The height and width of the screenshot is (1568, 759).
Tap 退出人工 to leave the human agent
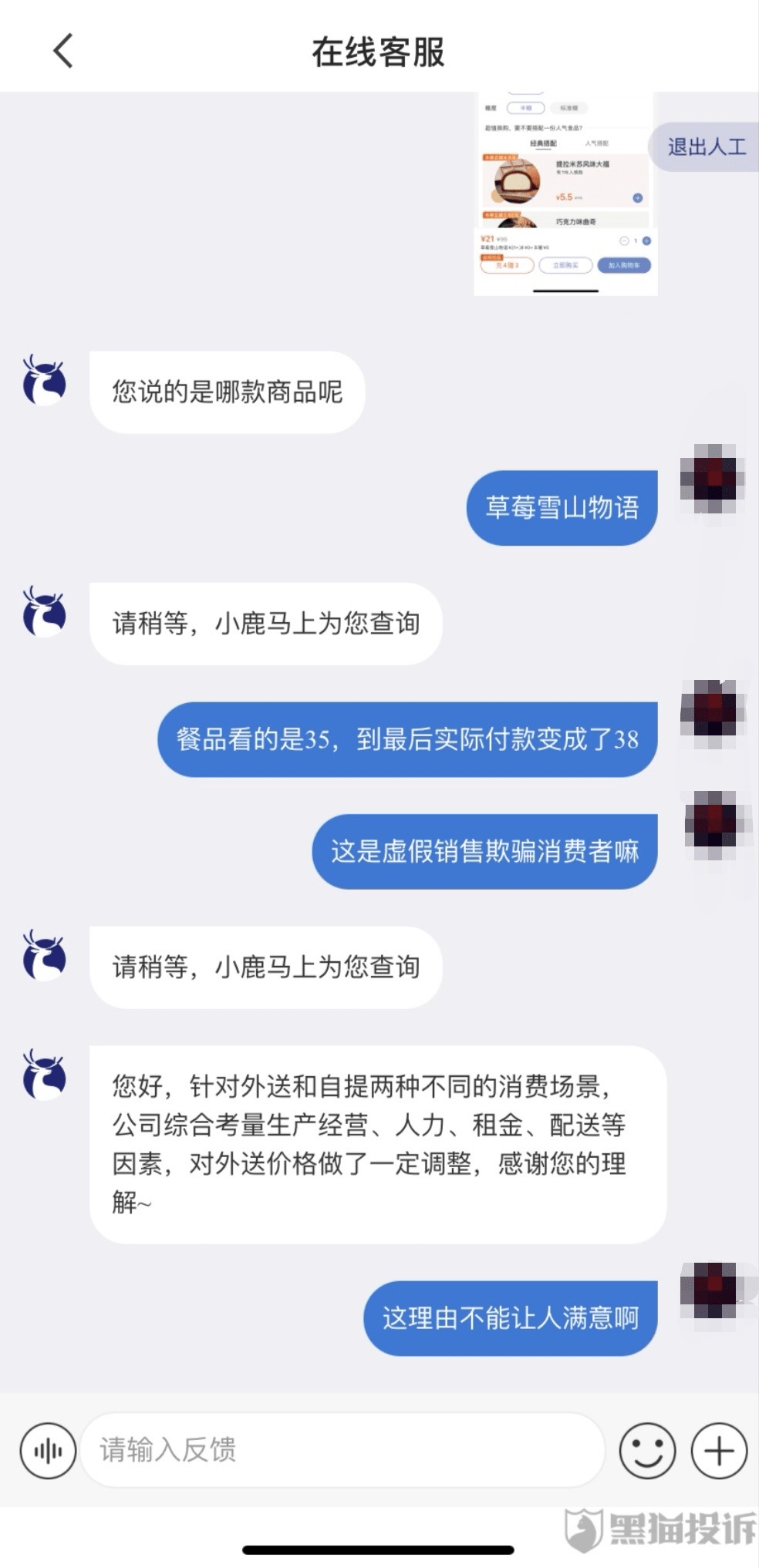click(705, 146)
